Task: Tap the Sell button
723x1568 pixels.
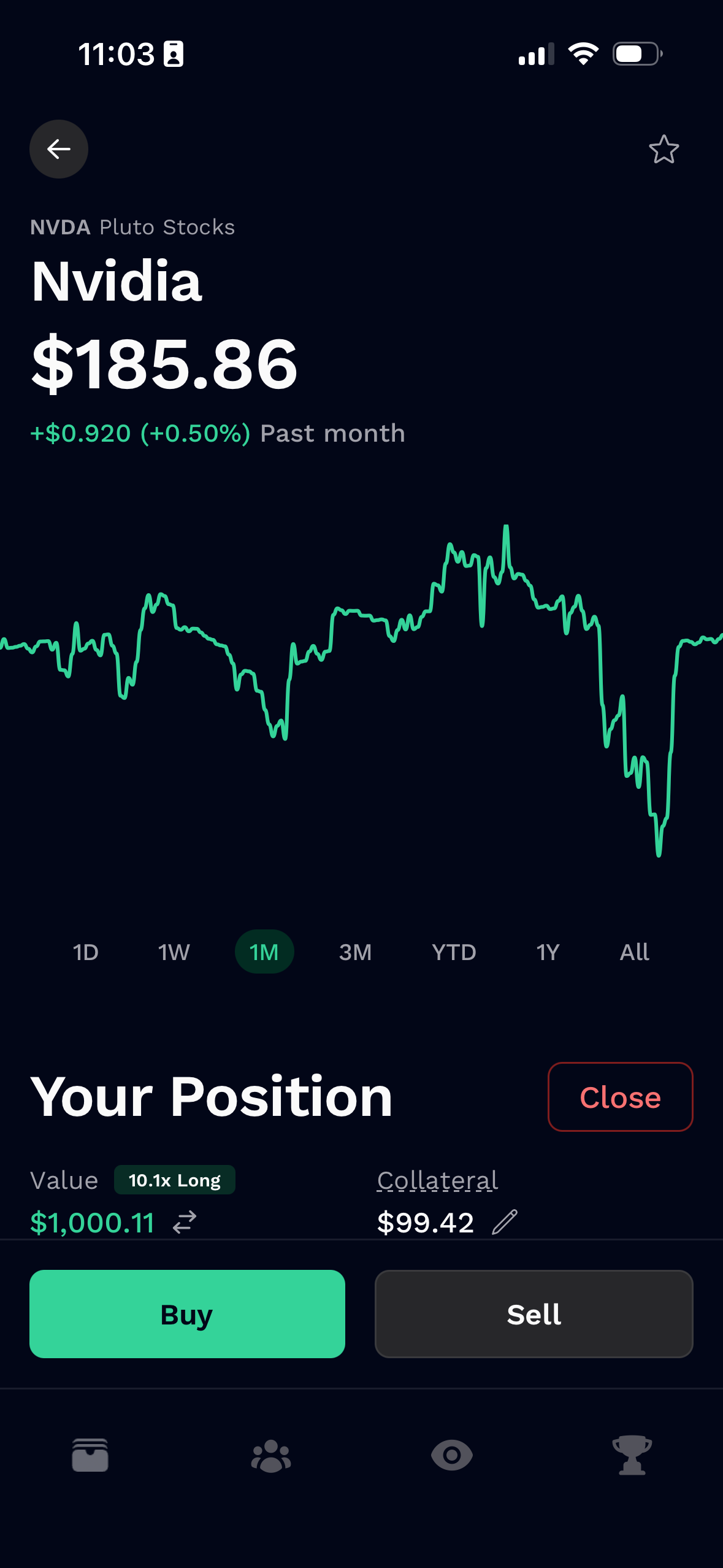Action: [x=534, y=1314]
